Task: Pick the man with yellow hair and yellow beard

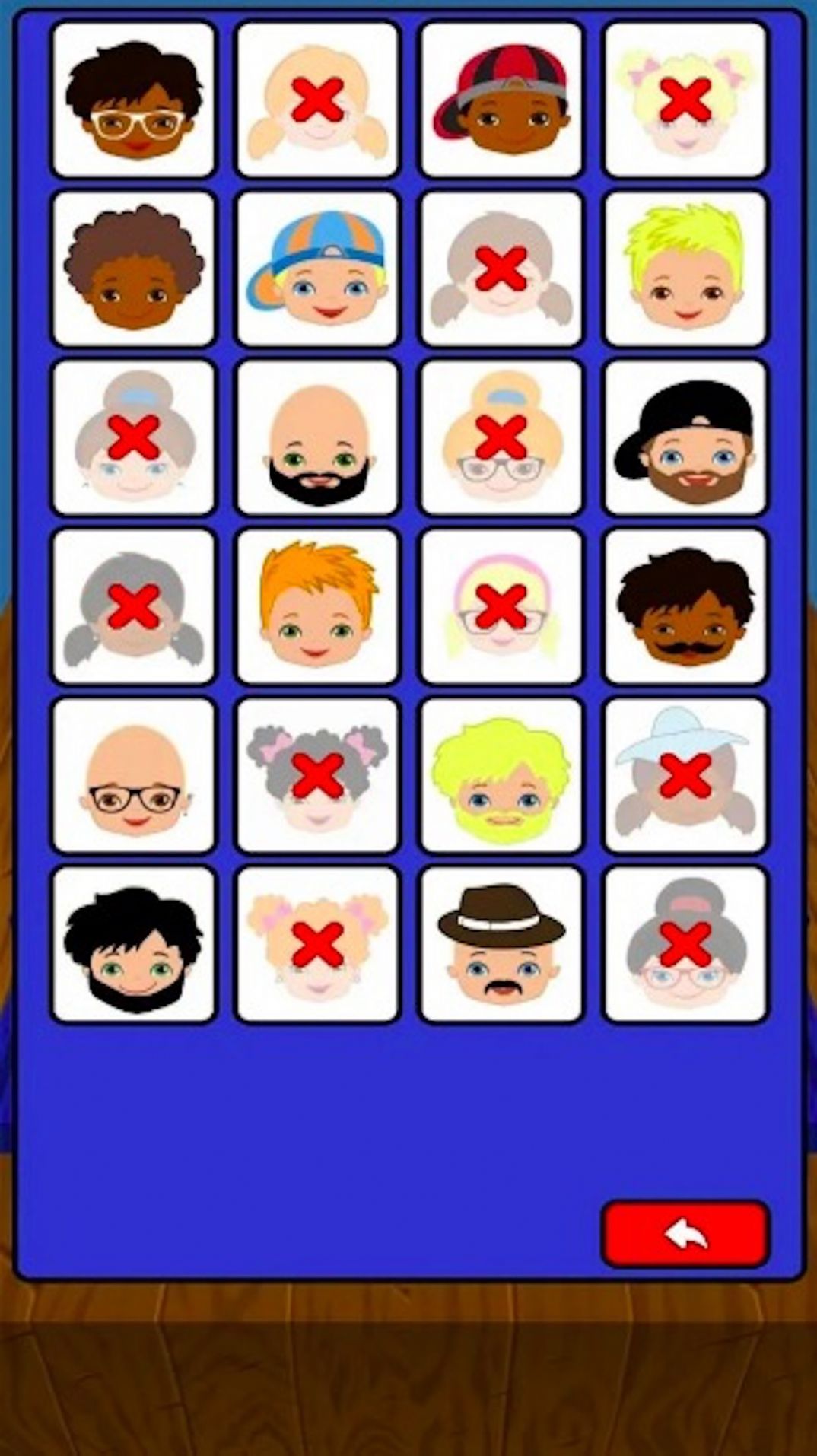Action: pos(501,775)
